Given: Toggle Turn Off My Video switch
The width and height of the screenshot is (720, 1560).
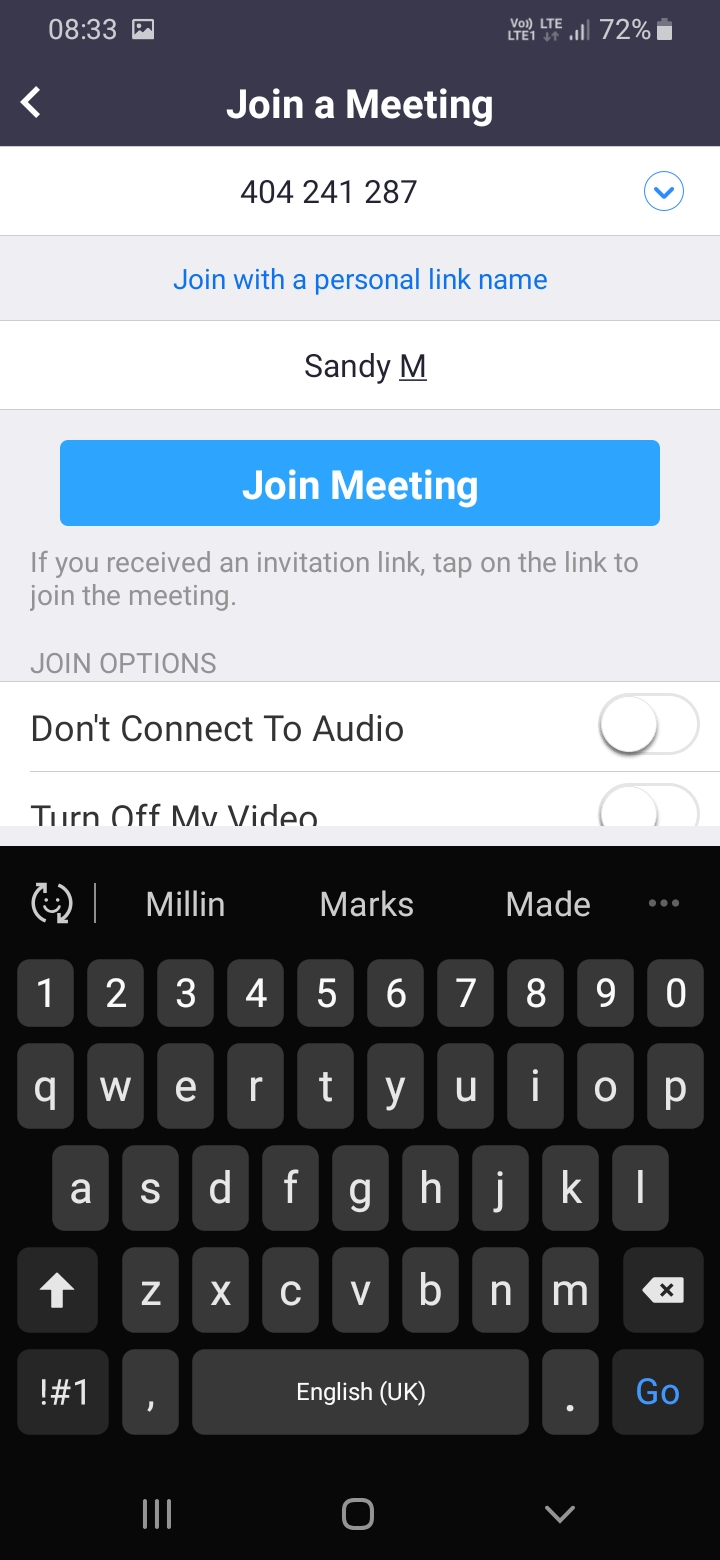Looking at the screenshot, I should click(648, 806).
